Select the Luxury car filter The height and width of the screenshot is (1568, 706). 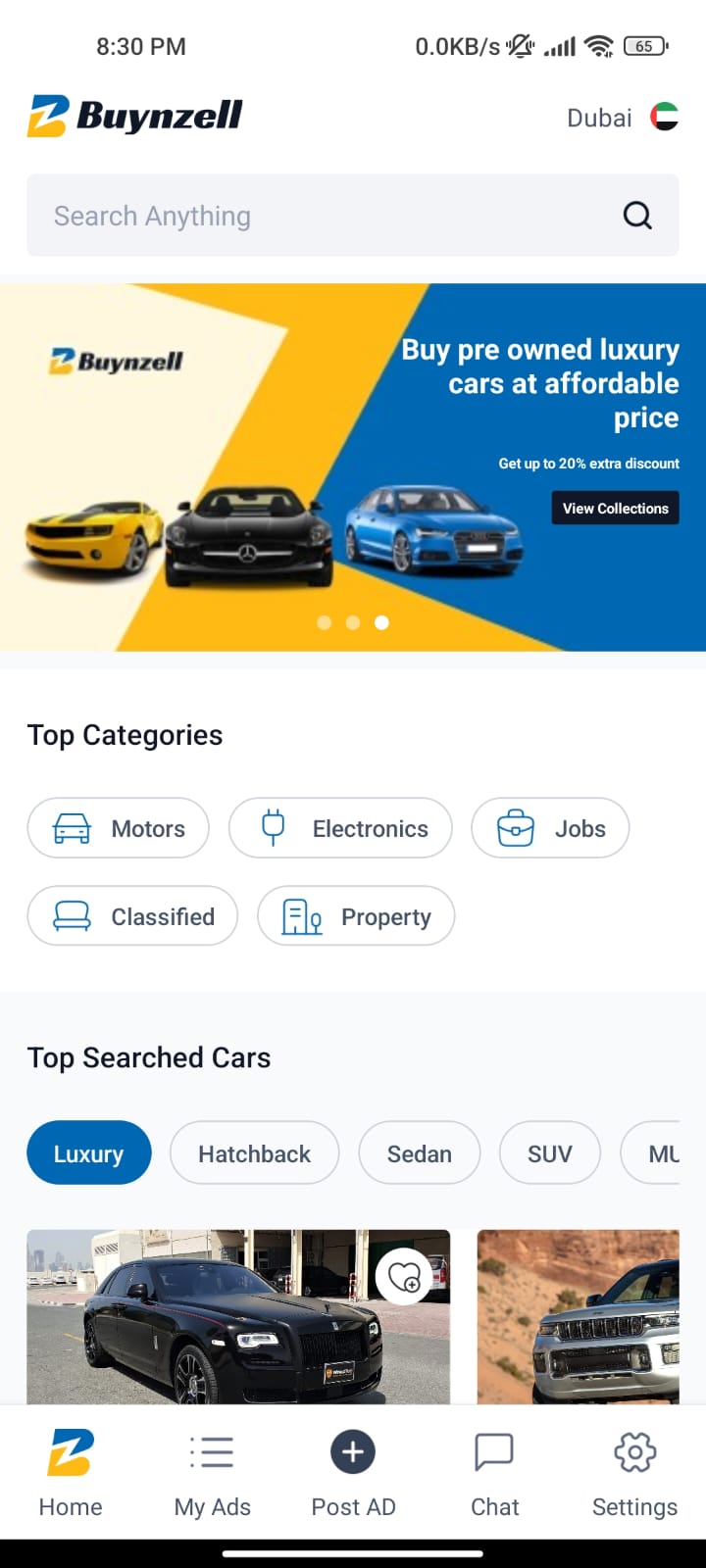click(x=89, y=1153)
